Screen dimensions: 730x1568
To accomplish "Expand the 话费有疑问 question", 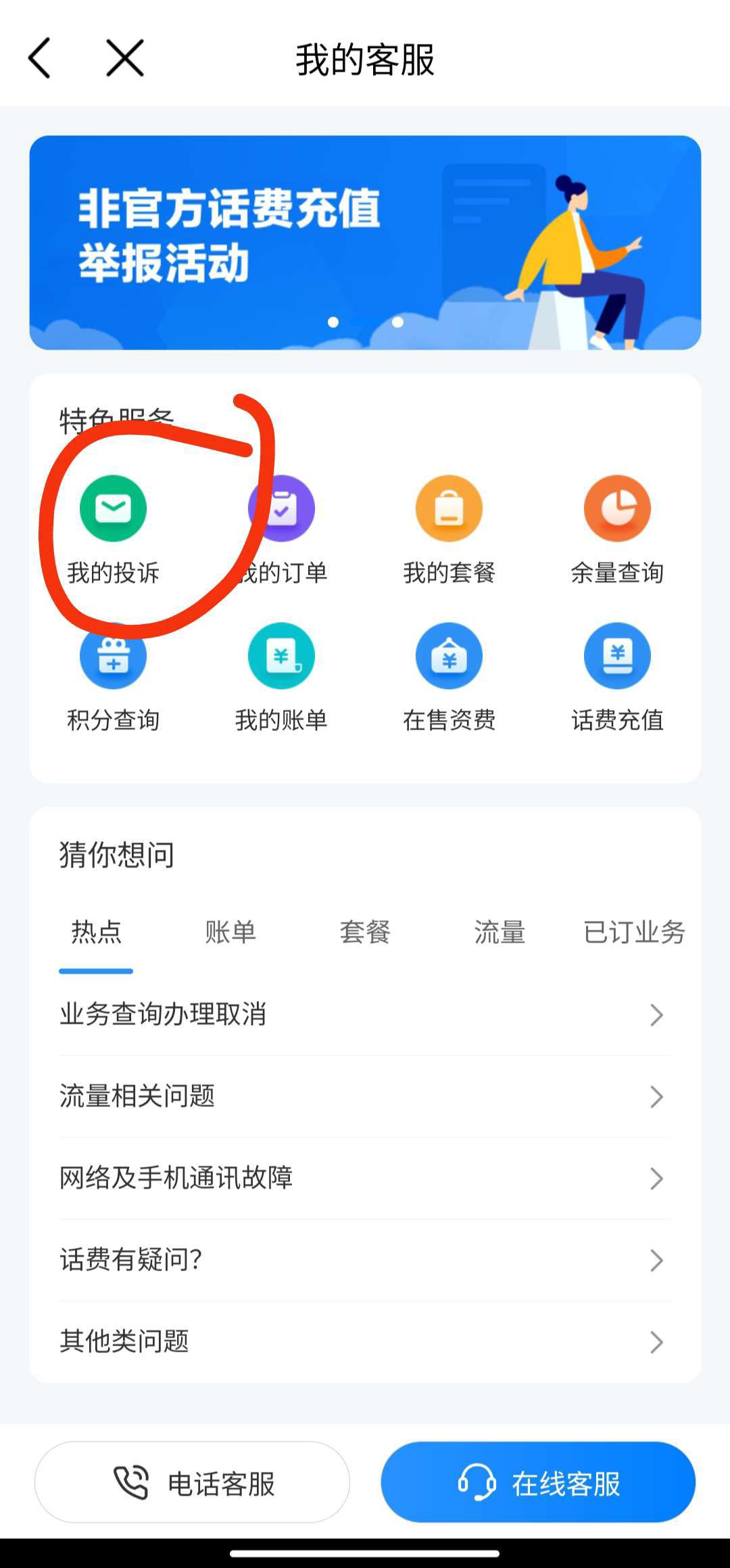I will (x=365, y=1260).
